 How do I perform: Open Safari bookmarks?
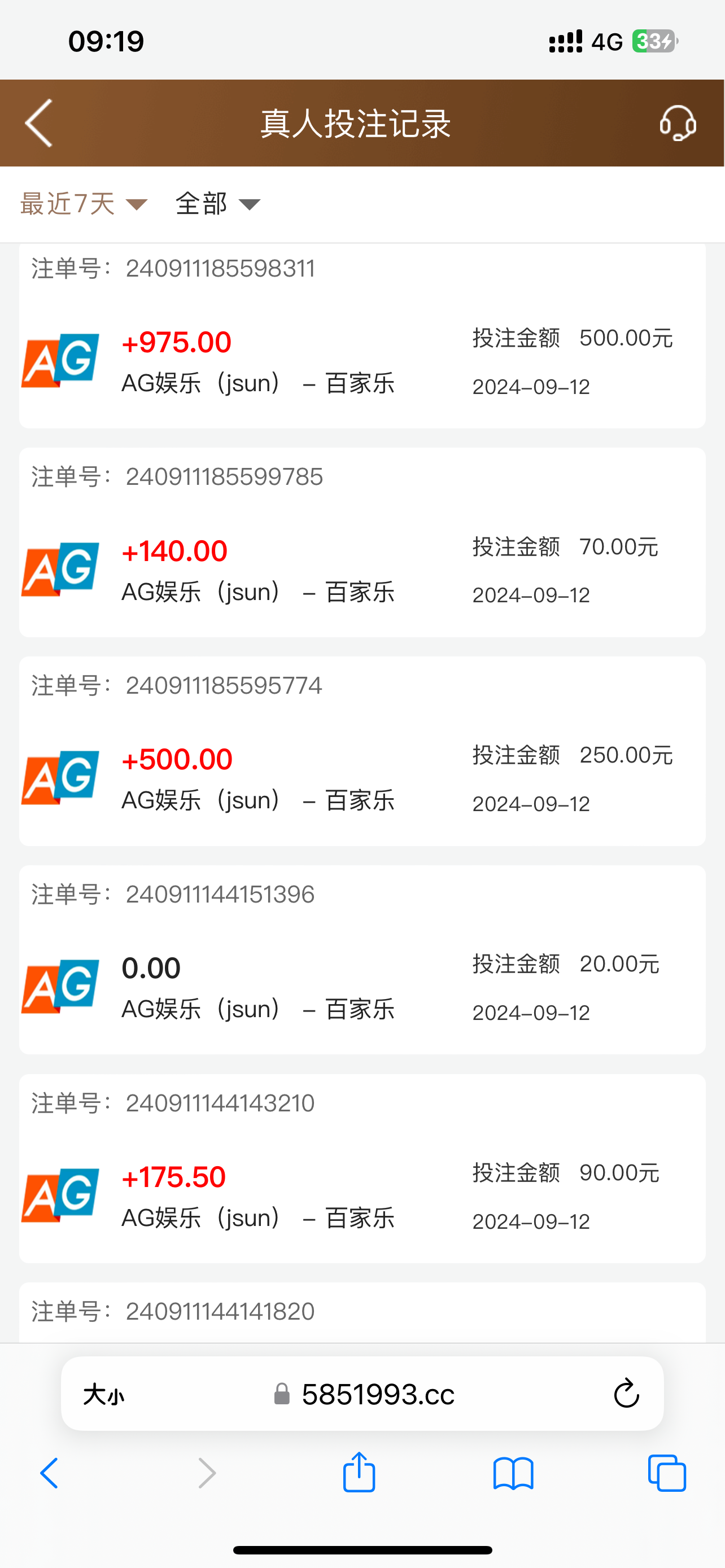[513, 1473]
